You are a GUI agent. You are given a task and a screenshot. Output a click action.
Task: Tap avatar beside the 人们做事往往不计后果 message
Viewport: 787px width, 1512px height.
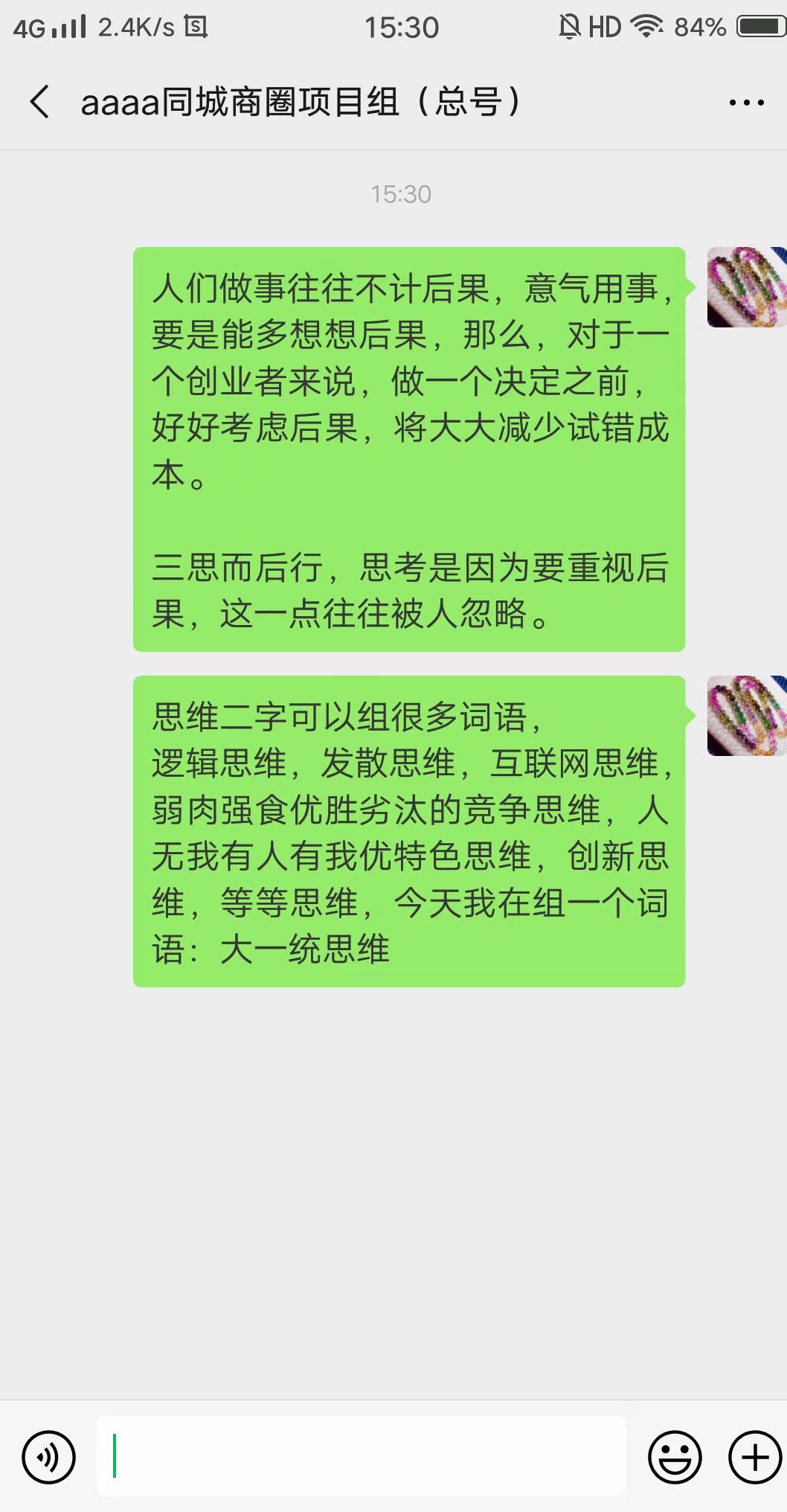point(746,287)
